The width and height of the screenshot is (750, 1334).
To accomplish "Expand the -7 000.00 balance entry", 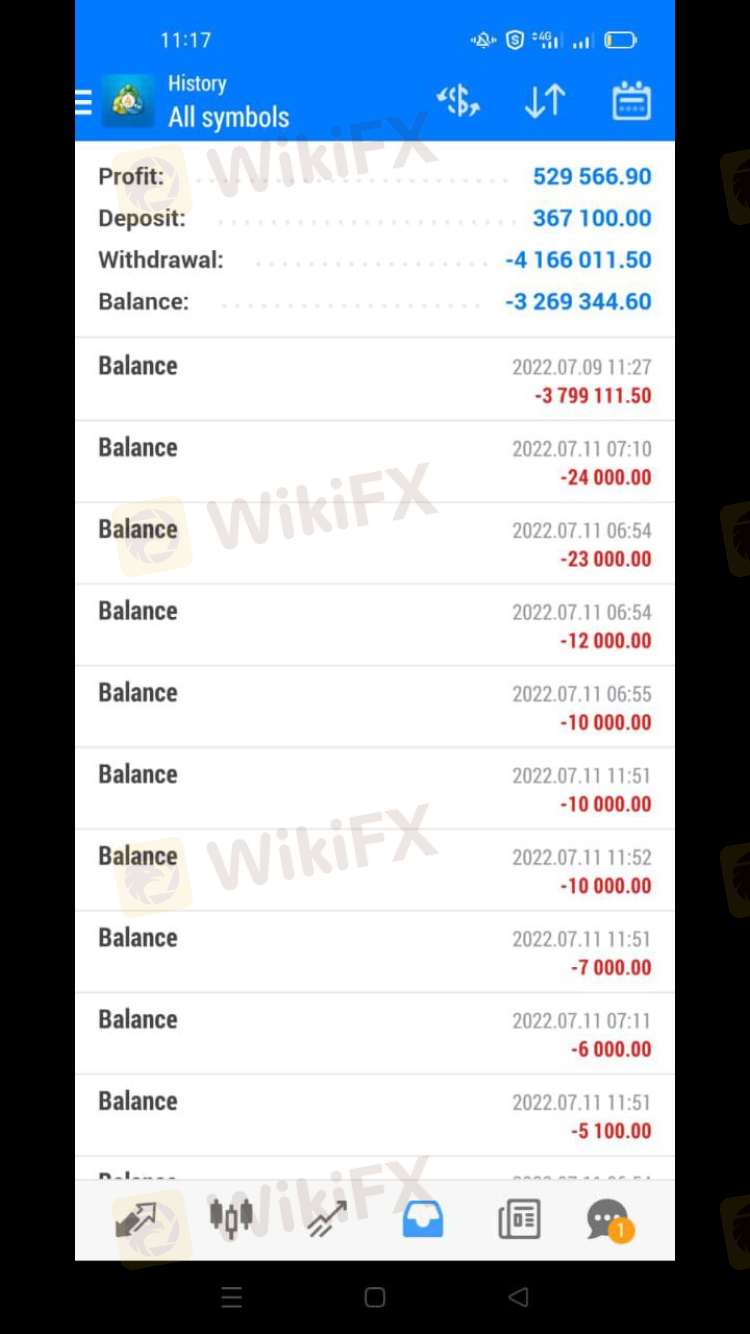I will (375, 953).
